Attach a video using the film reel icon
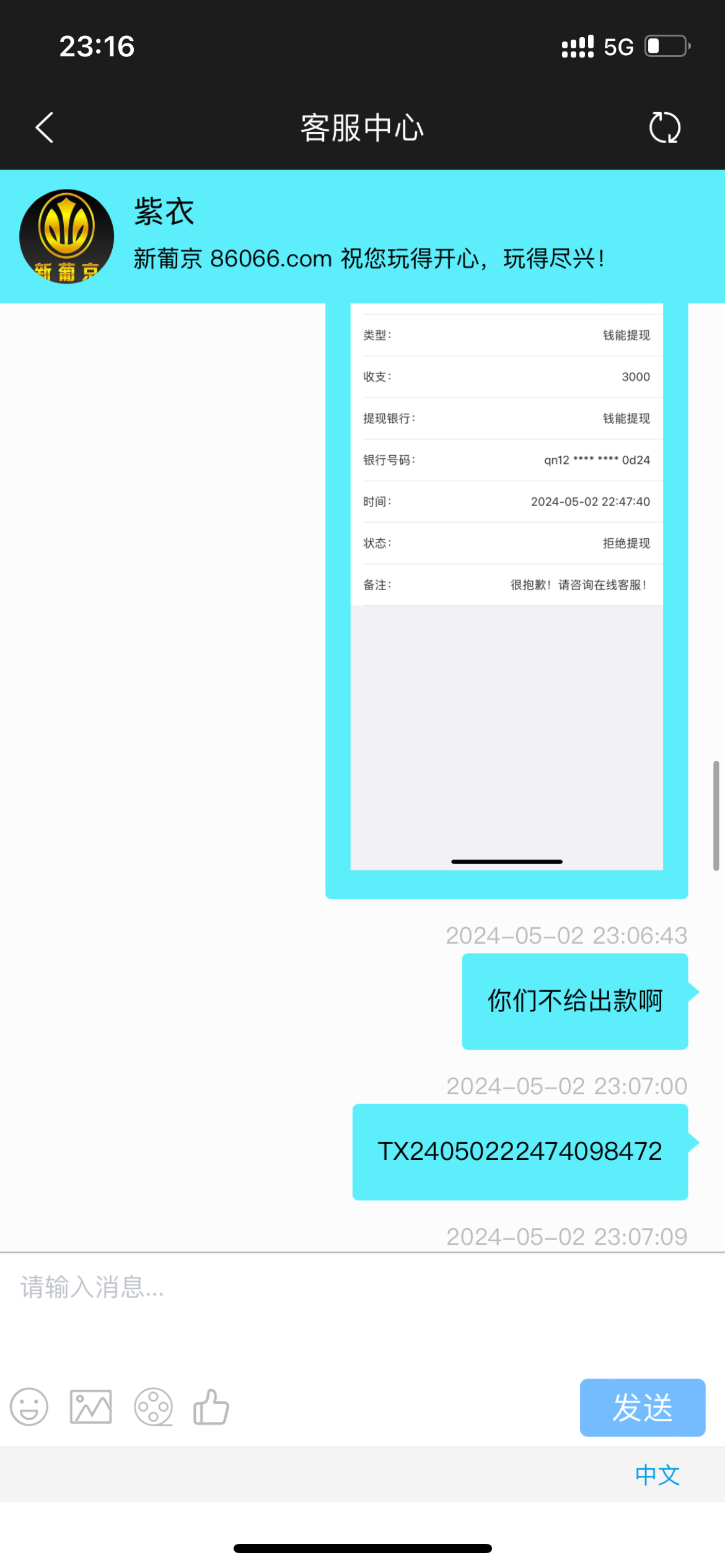725x1568 pixels. click(x=153, y=1407)
